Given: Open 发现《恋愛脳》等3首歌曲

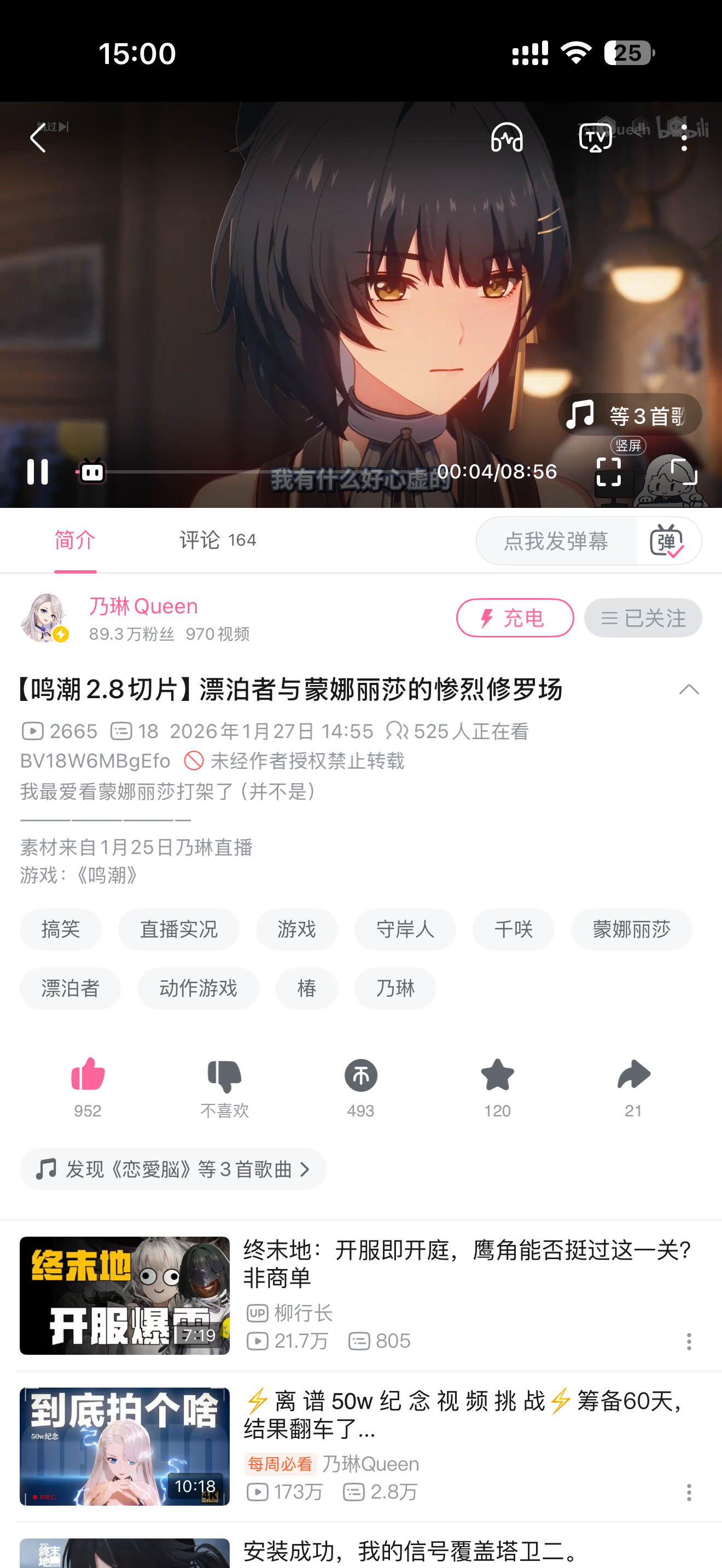Looking at the screenshot, I should 173,1169.
